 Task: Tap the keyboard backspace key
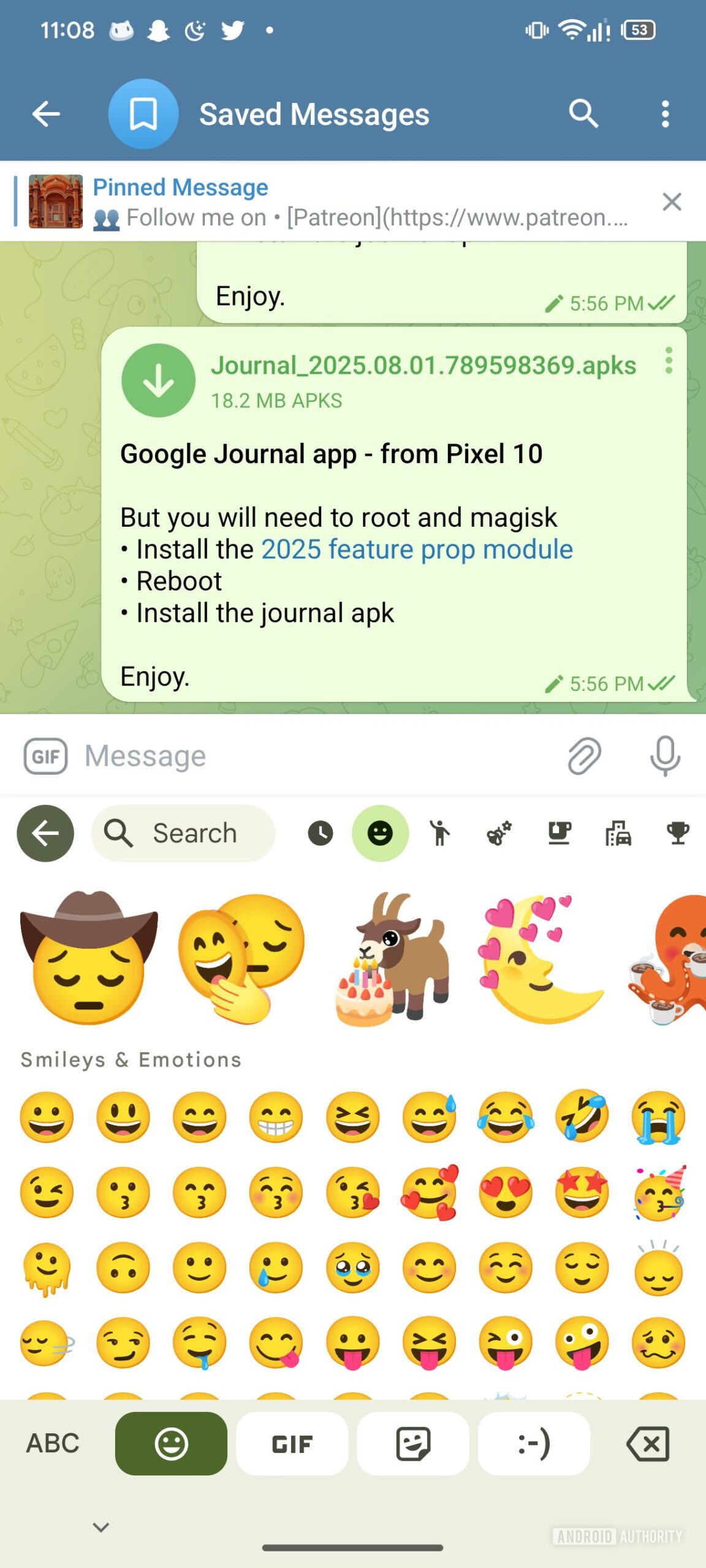pyautogui.click(x=648, y=1444)
